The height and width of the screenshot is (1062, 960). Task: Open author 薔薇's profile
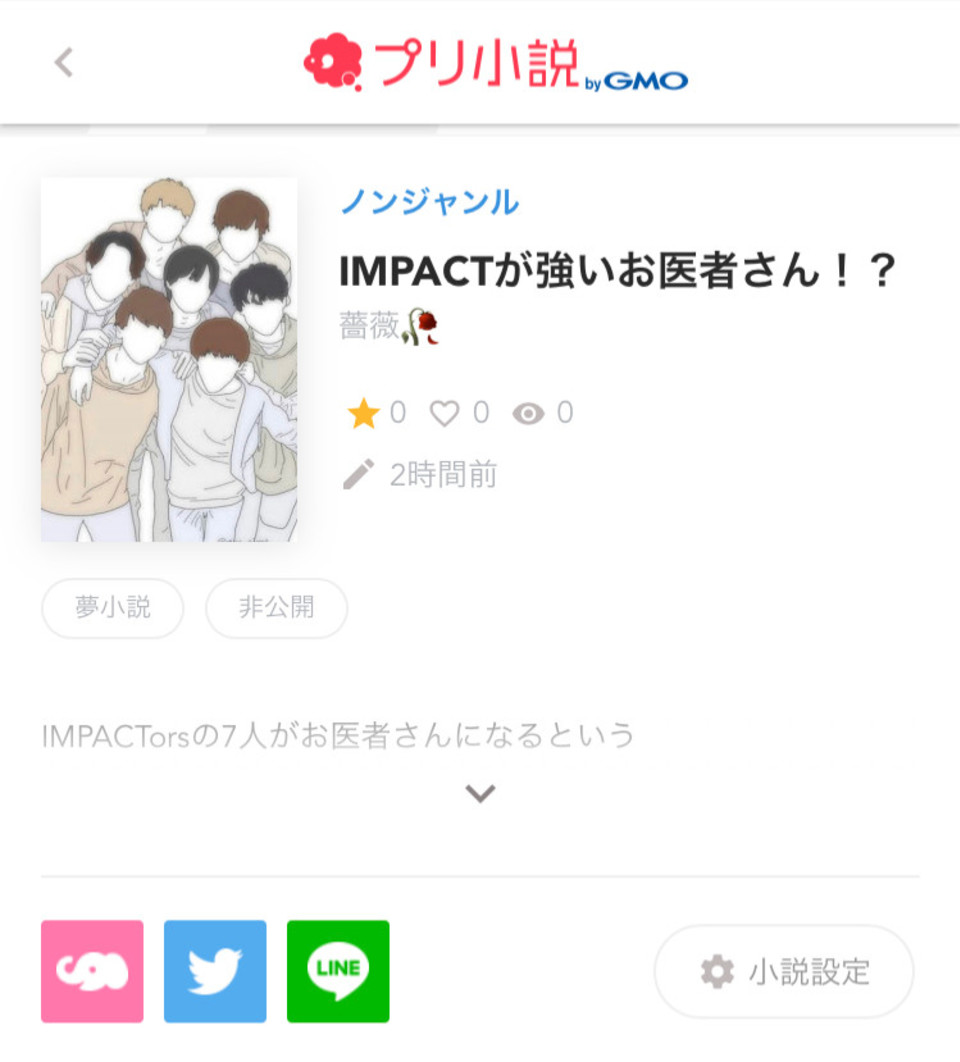tap(389, 326)
